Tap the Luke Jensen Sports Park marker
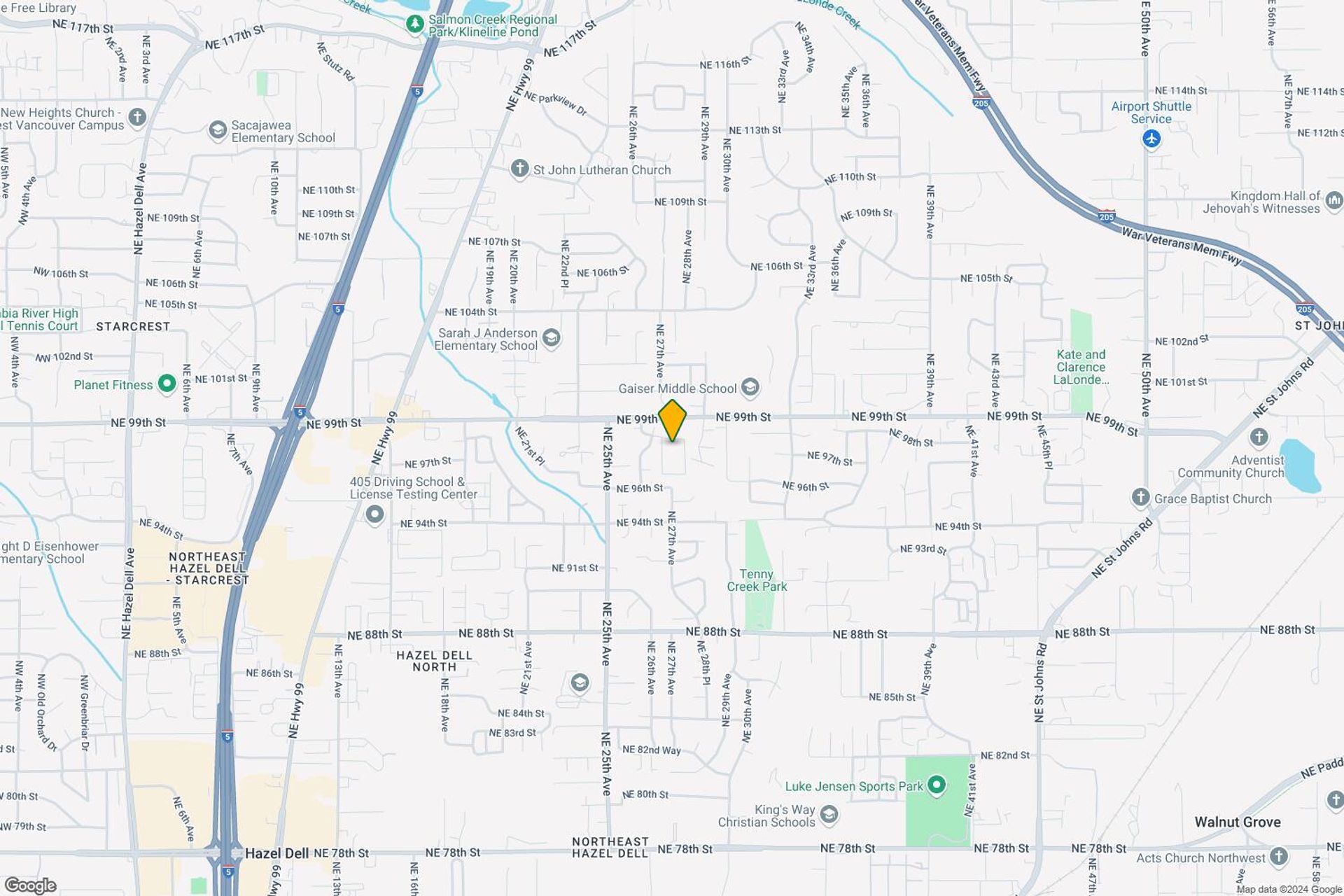1344x896 pixels. (x=937, y=785)
